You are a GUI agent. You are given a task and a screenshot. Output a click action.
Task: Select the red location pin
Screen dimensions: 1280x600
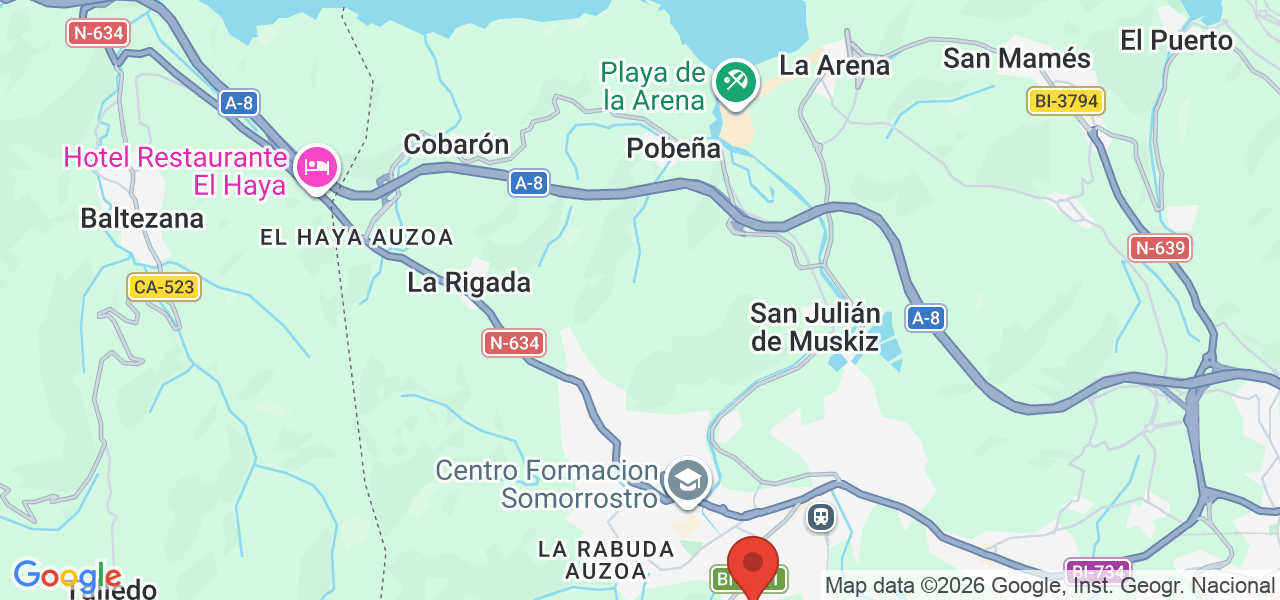click(x=752, y=565)
